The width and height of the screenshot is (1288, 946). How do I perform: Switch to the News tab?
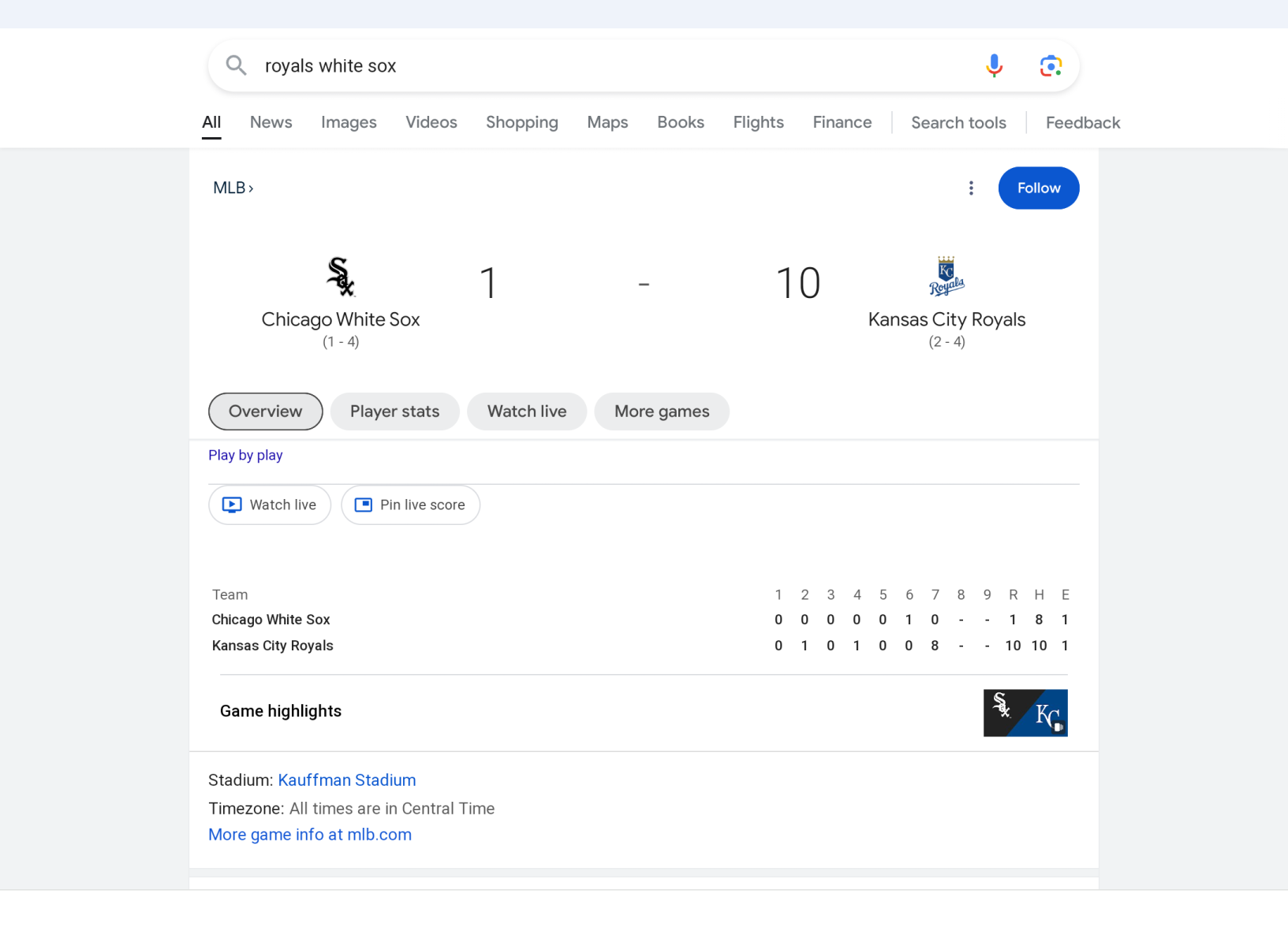[271, 123]
